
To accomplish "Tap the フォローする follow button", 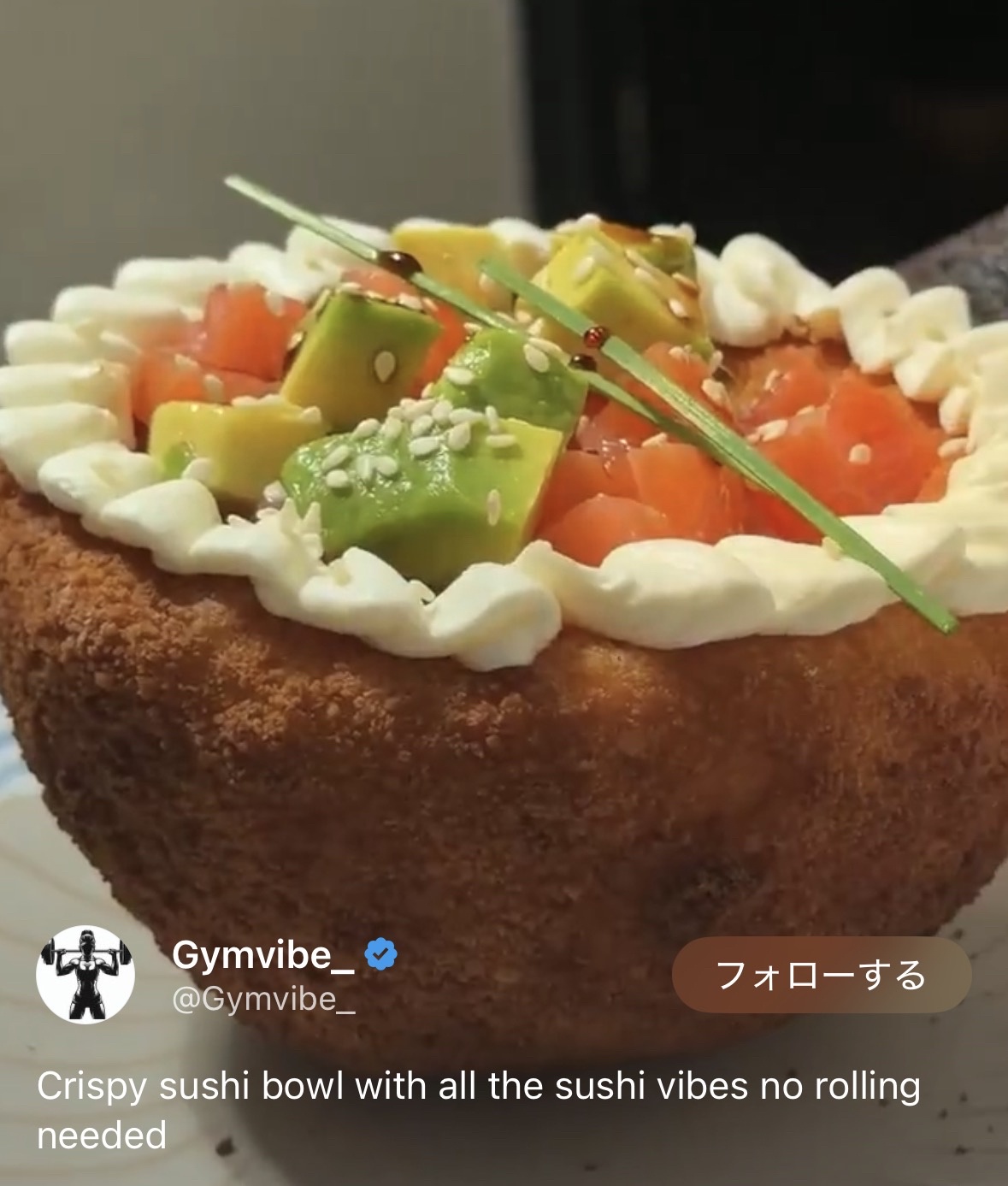I will tap(821, 975).
